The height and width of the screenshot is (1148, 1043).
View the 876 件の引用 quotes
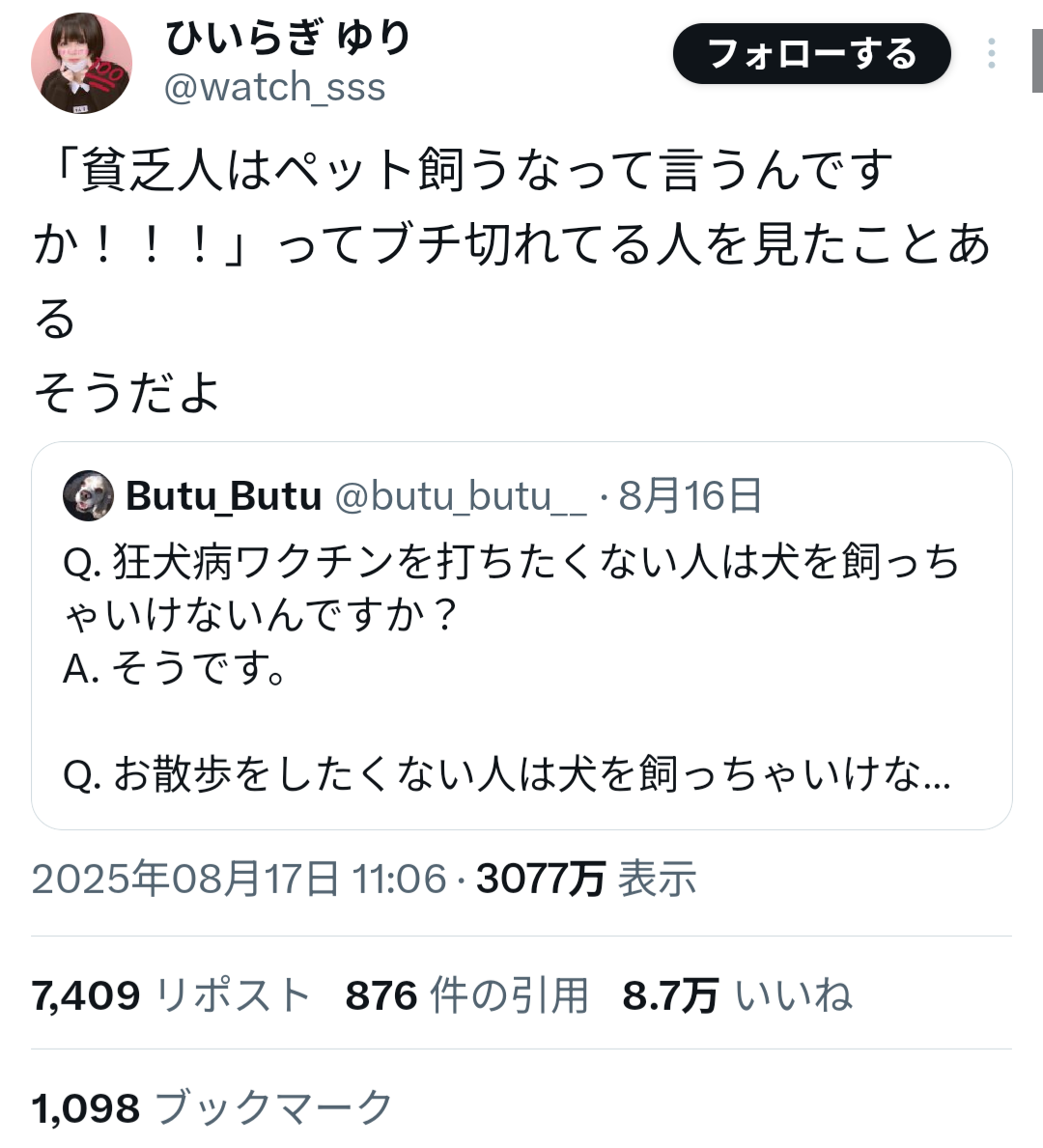pyautogui.click(x=466, y=994)
